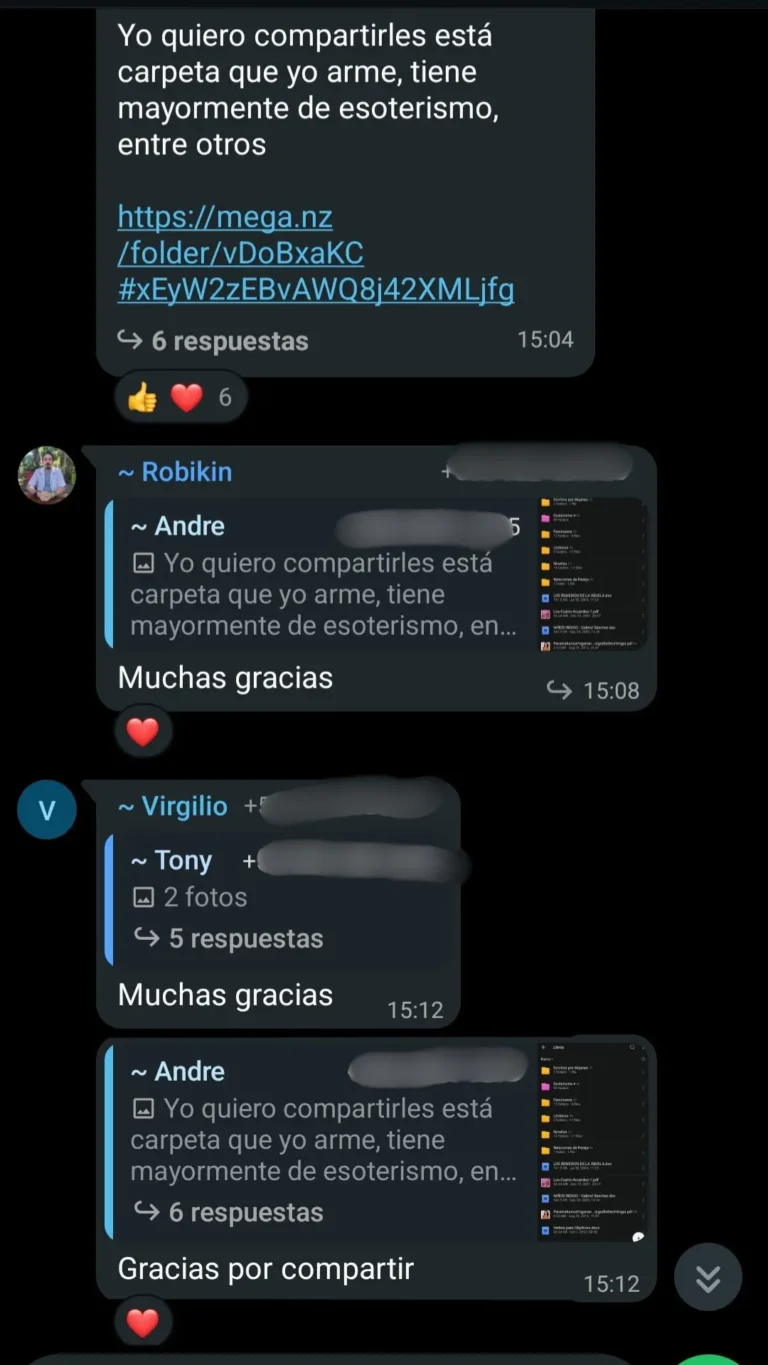This screenshot has width=768, height=1365.
Task: Click the book-list preview in the bottom quoted message
Action: [596, 1140]
